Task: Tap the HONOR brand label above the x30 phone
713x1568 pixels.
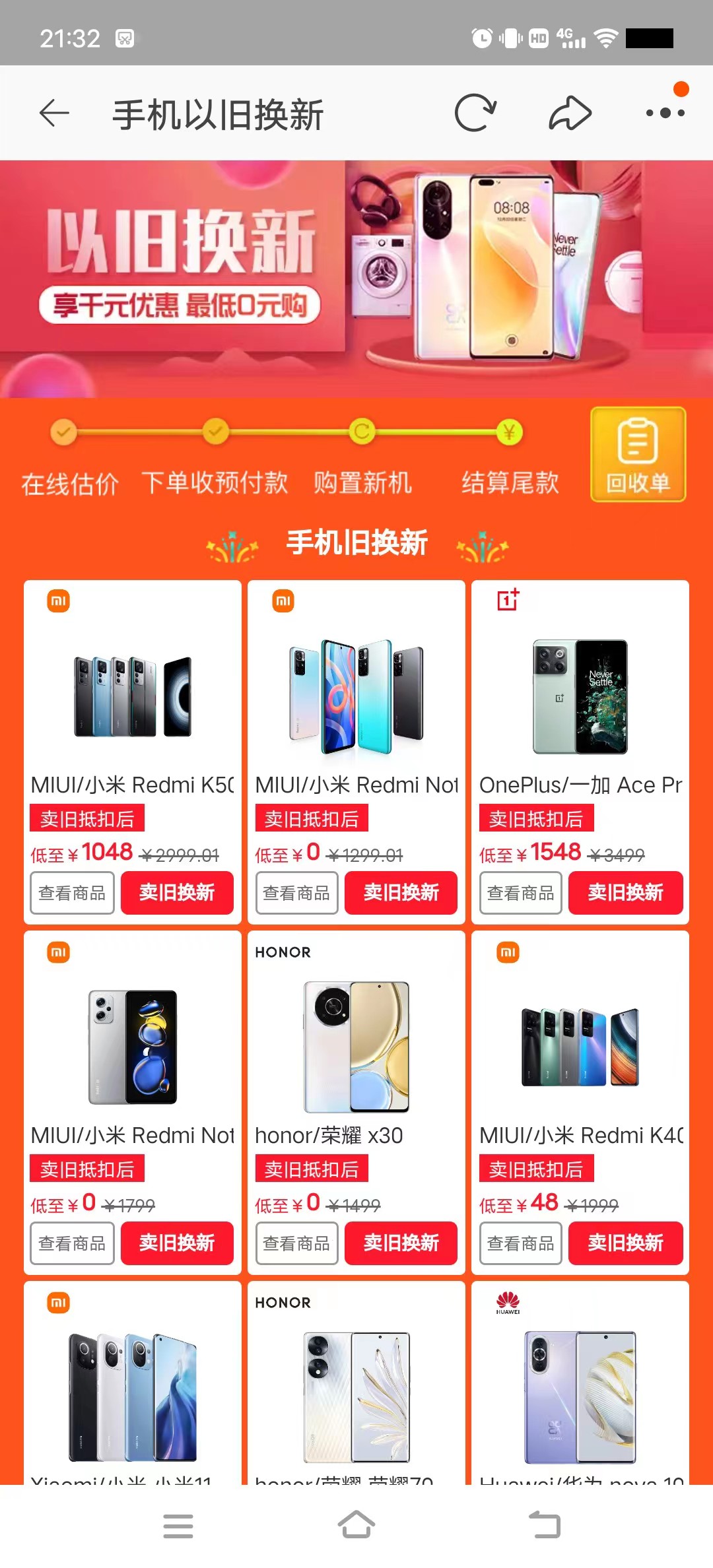Action: tap(283, 952)
